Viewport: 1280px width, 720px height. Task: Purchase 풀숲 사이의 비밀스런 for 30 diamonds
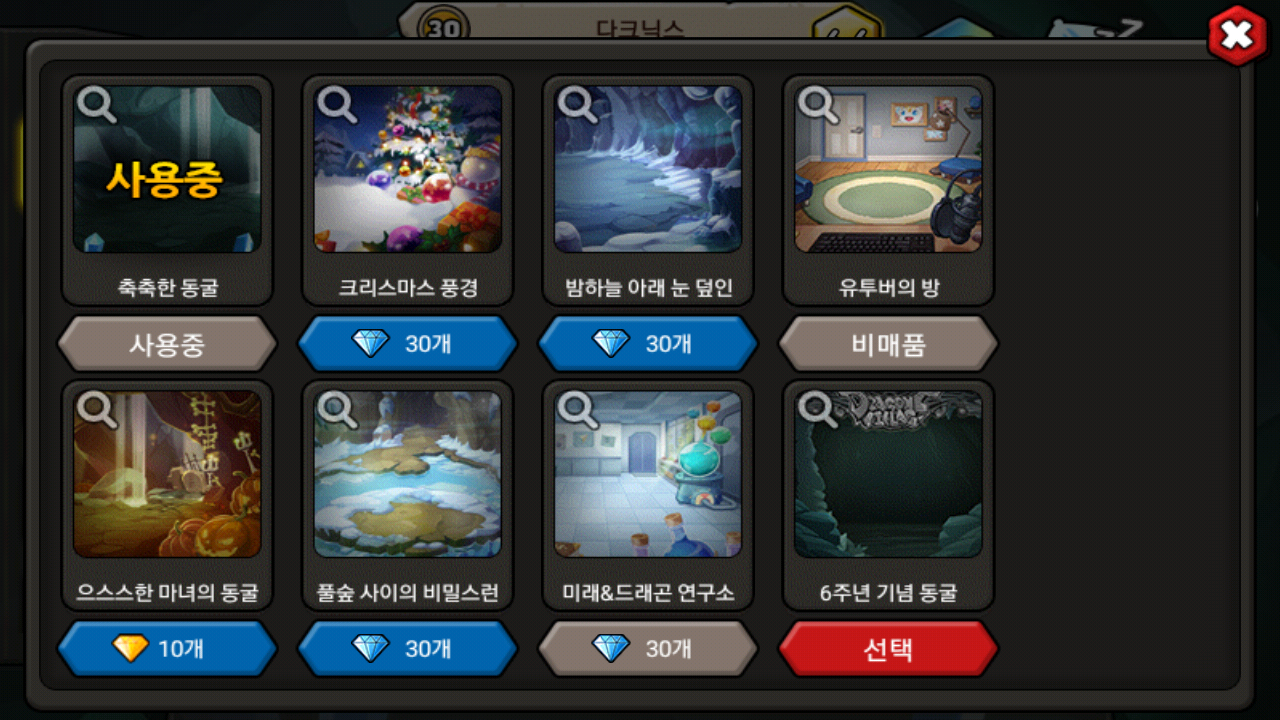(x=408, y=649)
